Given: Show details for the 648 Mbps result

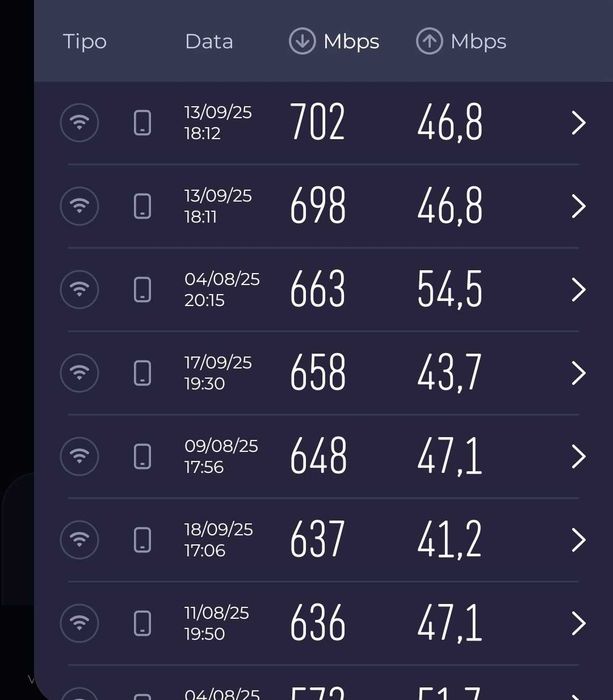Looking at the screenshot, I should [578, 457].
